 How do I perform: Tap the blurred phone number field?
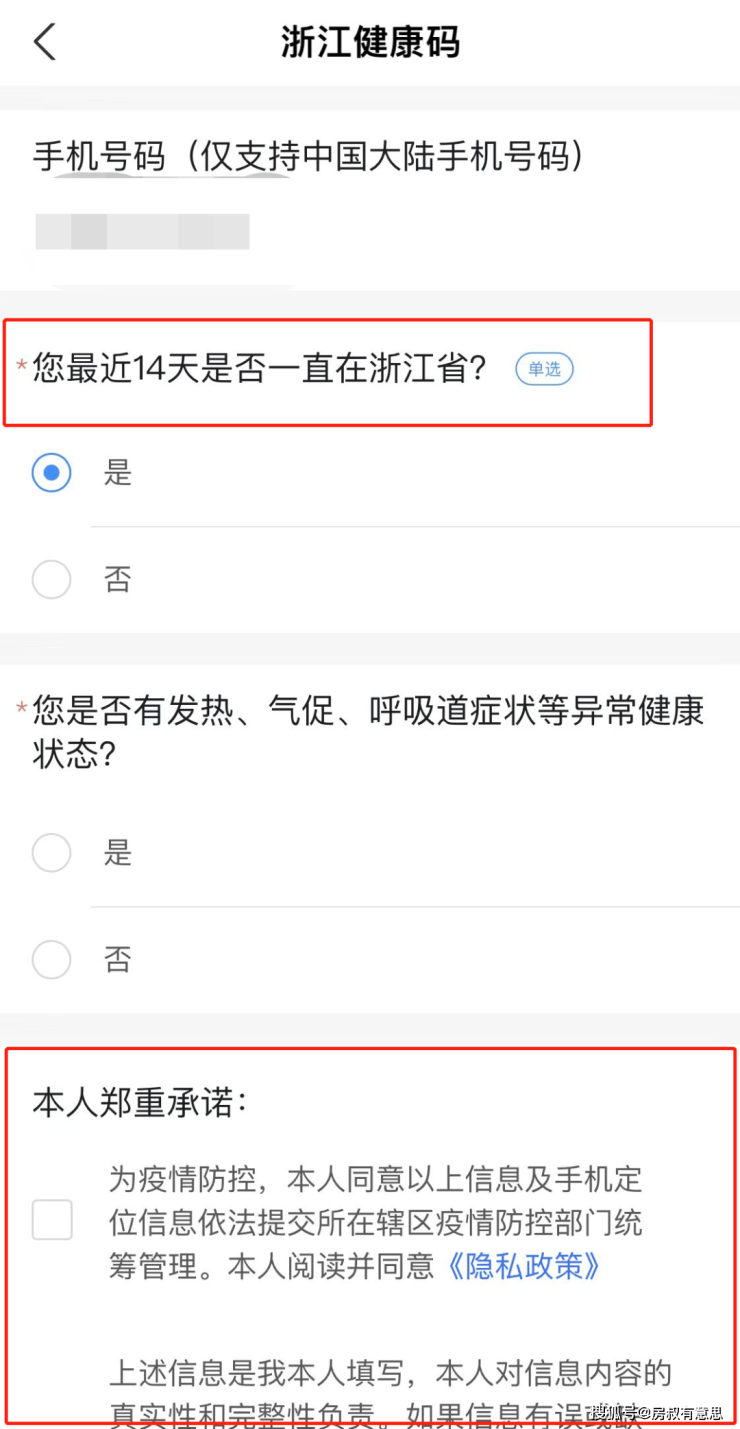pos(142,231)
